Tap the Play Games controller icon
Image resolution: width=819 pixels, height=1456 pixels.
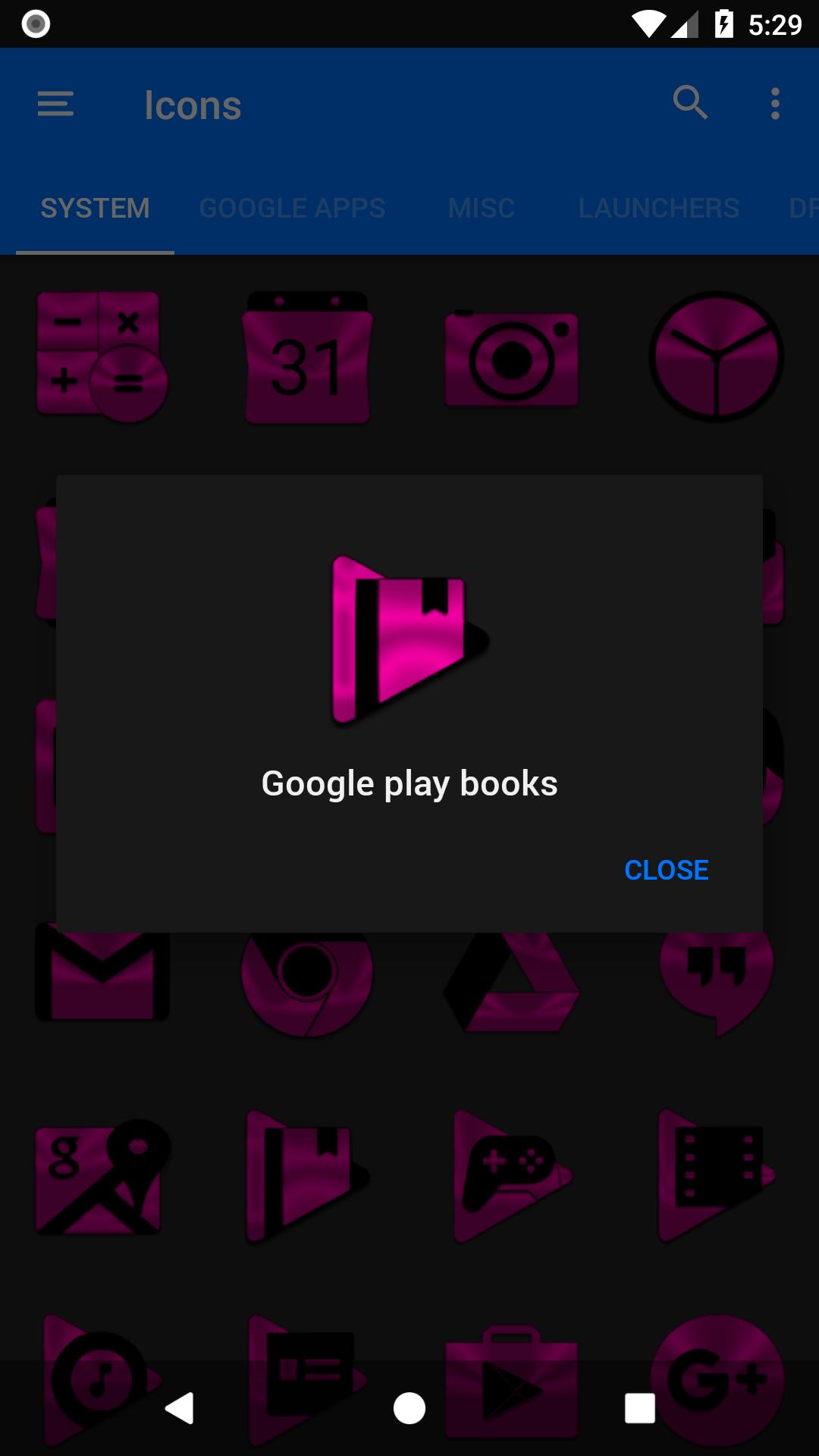point(512,1176)
